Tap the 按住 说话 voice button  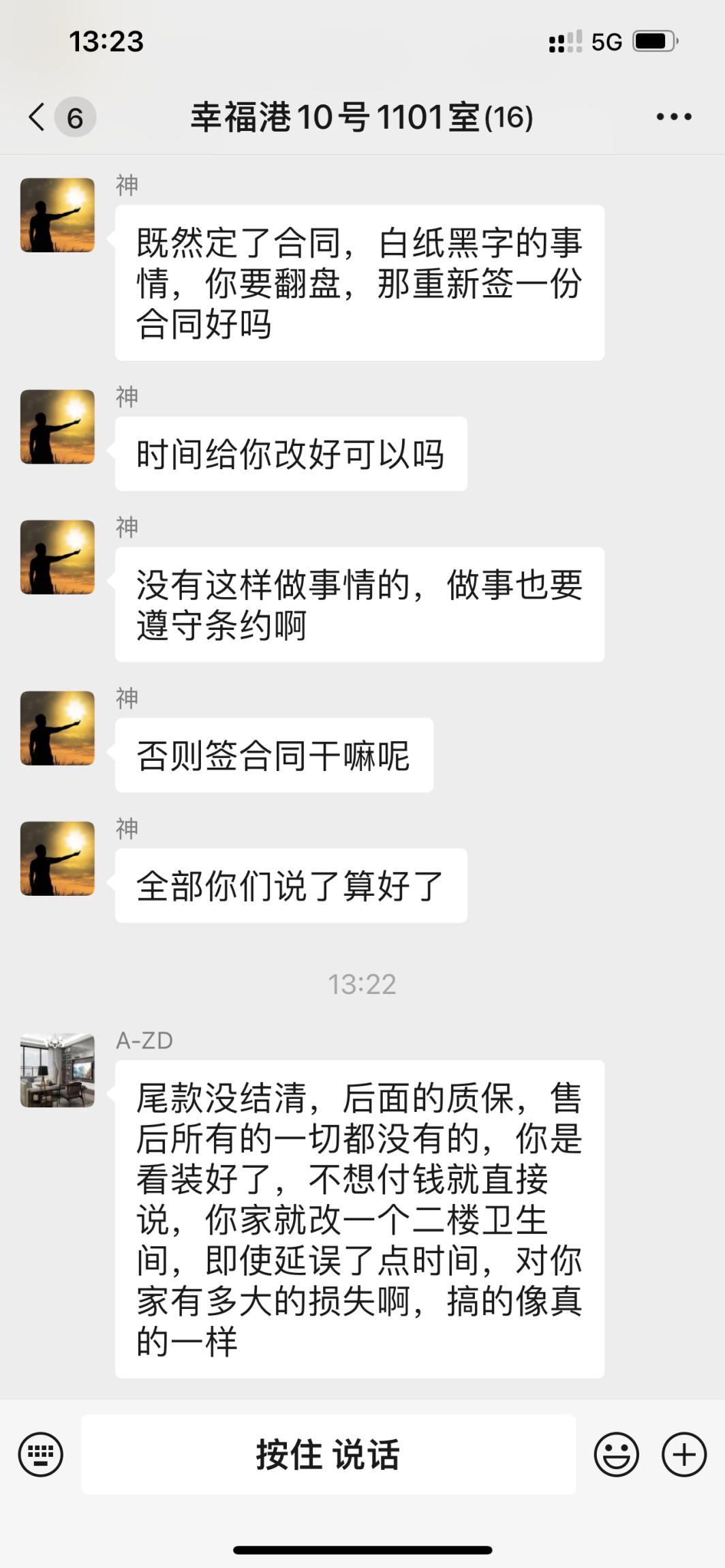(x=328, y=1454)
